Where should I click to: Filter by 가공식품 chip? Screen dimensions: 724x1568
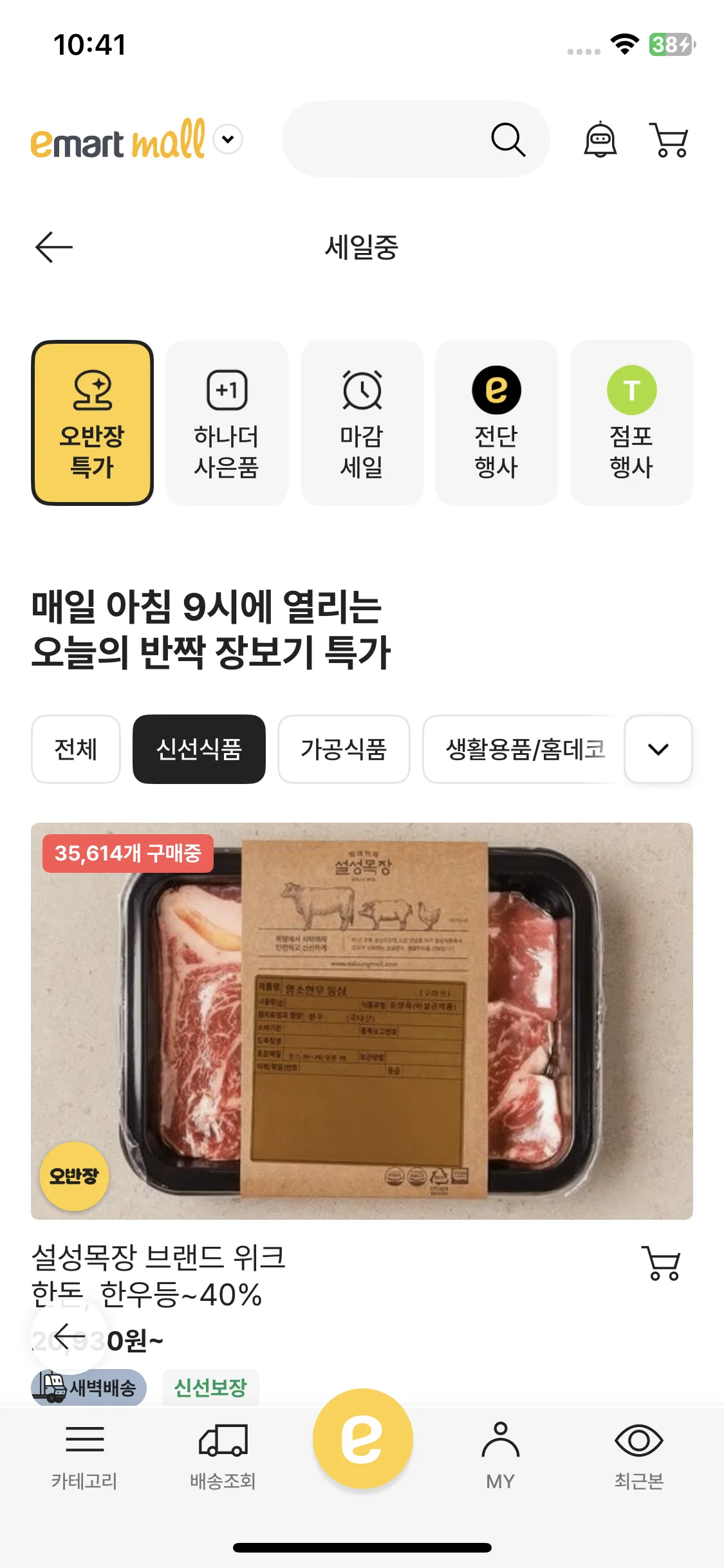pos(344,749)
